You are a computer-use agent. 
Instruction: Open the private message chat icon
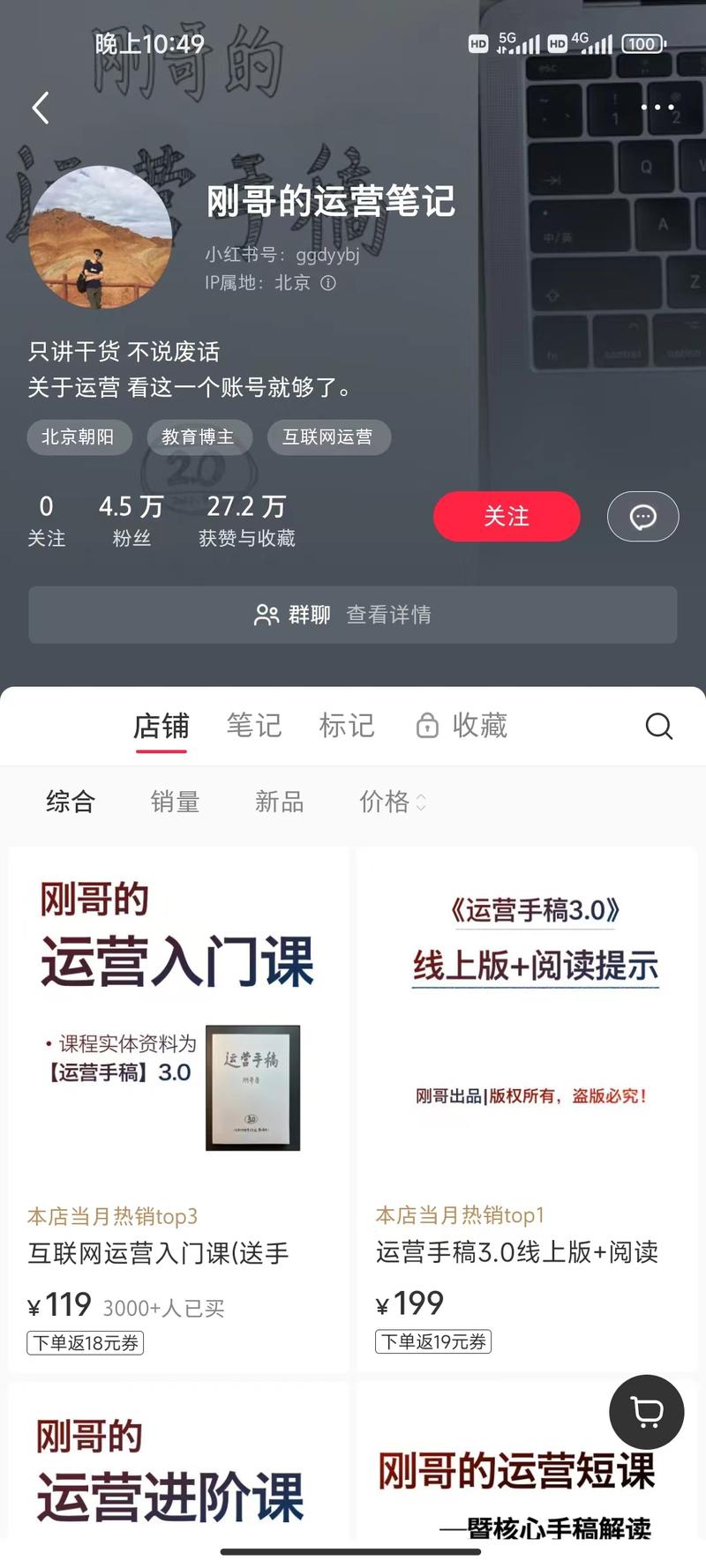pos(642,517)
